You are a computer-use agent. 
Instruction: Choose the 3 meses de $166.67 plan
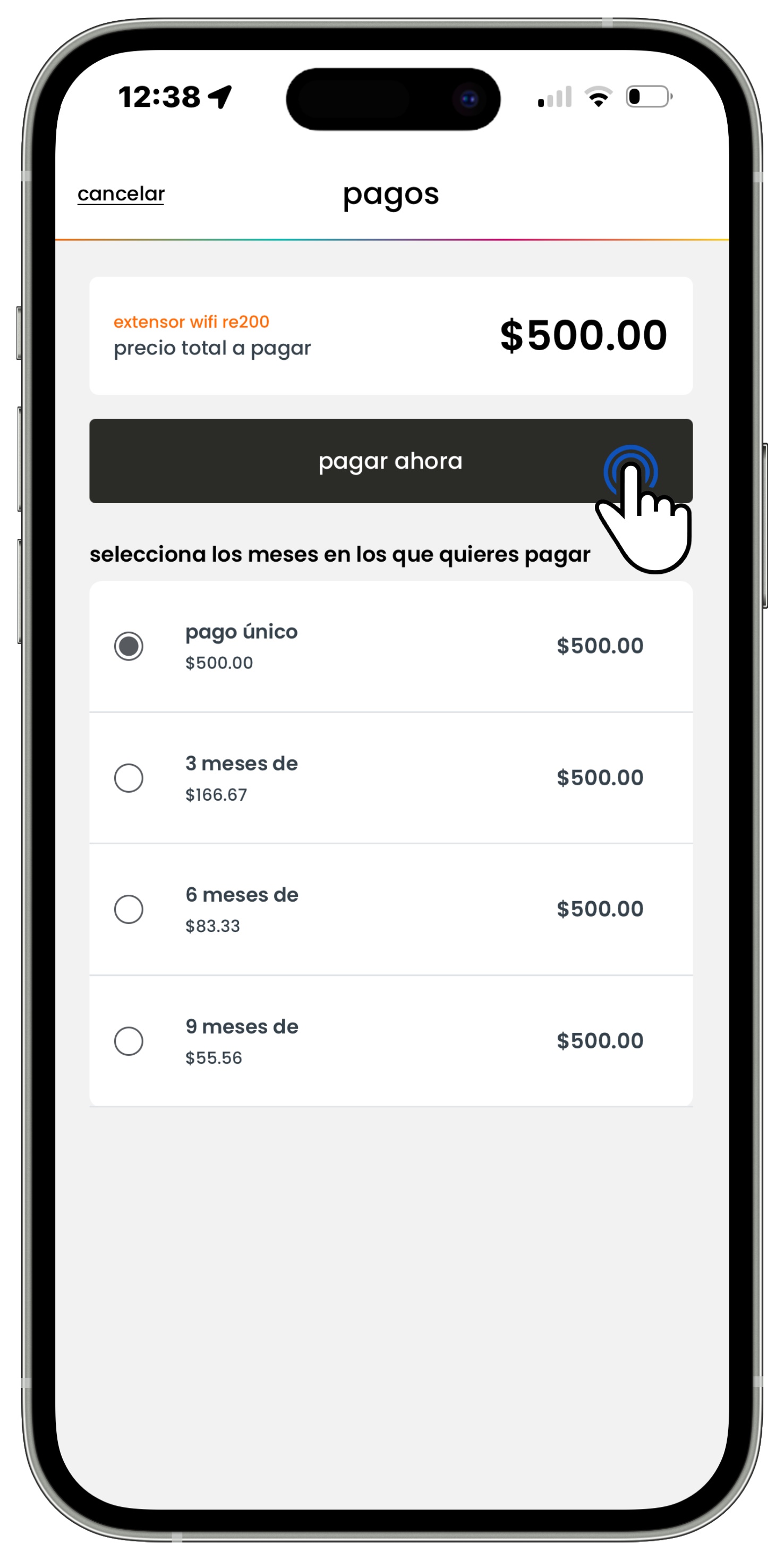point(391,777)
